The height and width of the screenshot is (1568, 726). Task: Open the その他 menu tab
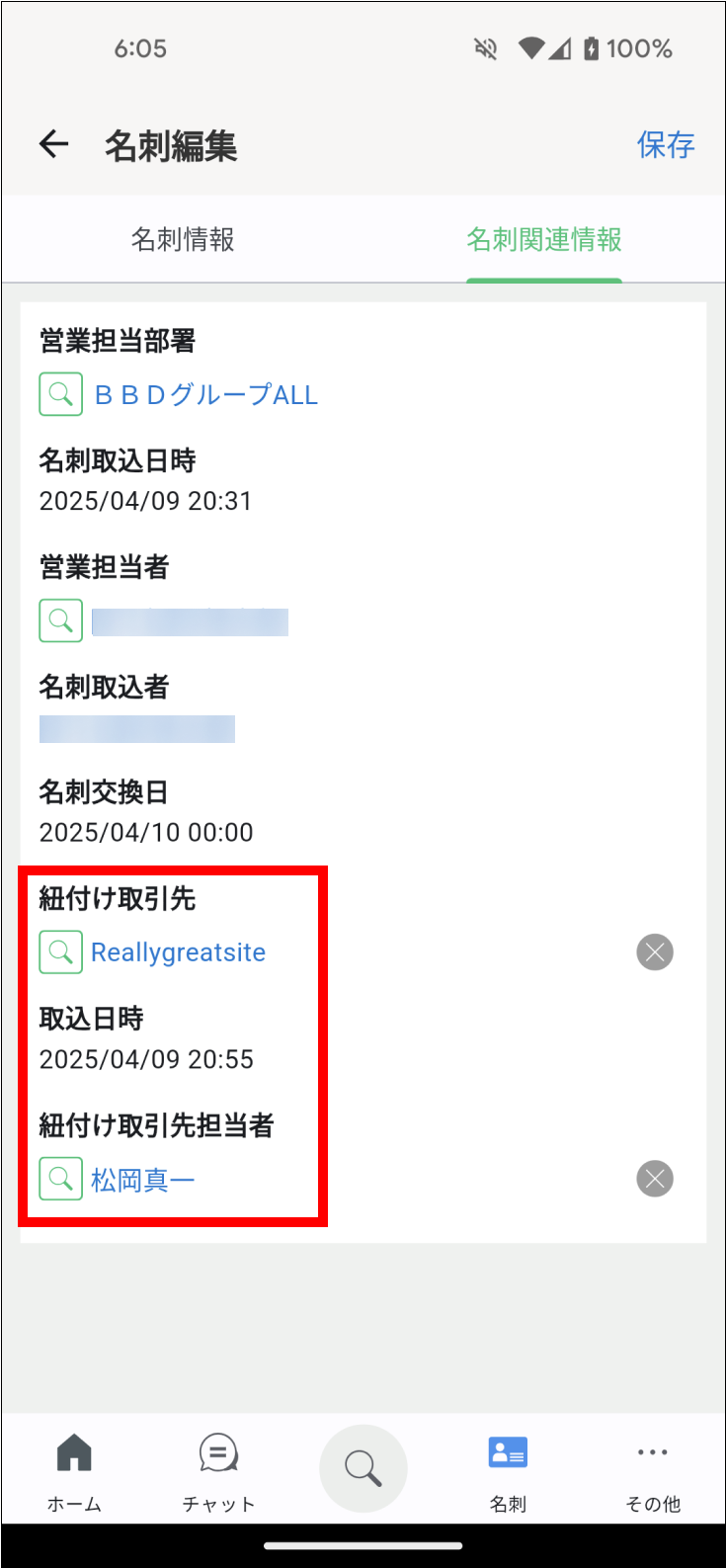(653, 1473)
